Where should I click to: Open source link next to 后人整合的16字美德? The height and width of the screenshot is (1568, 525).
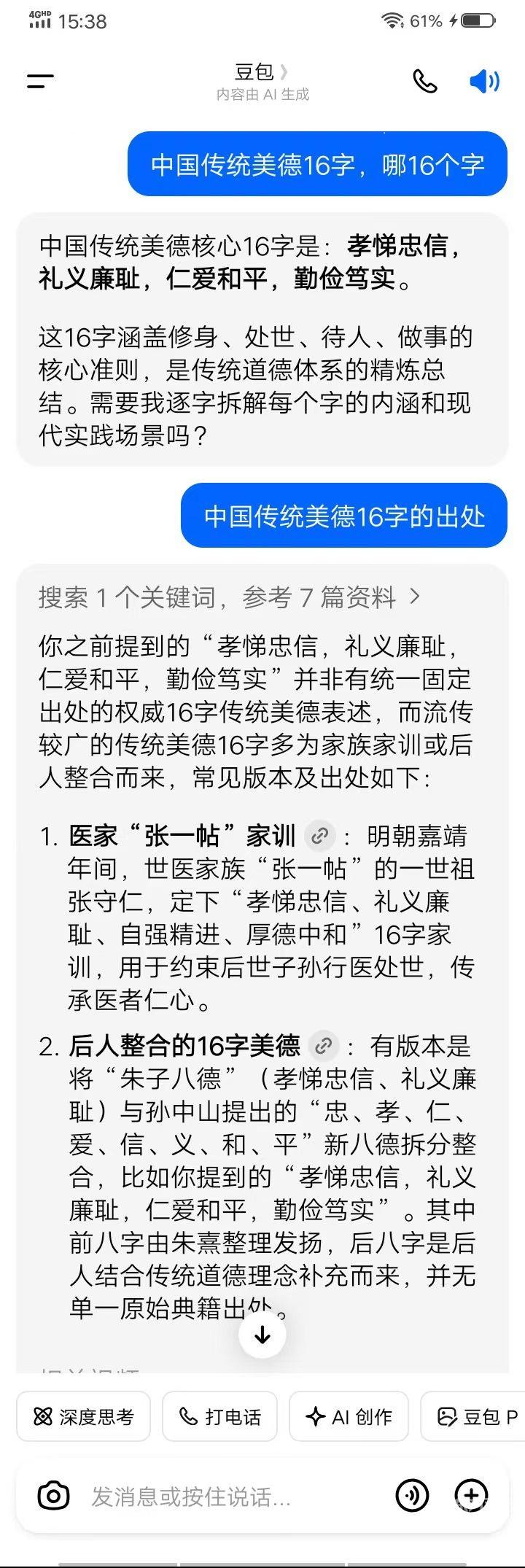pyautogui.click(x=323, y=1047)
